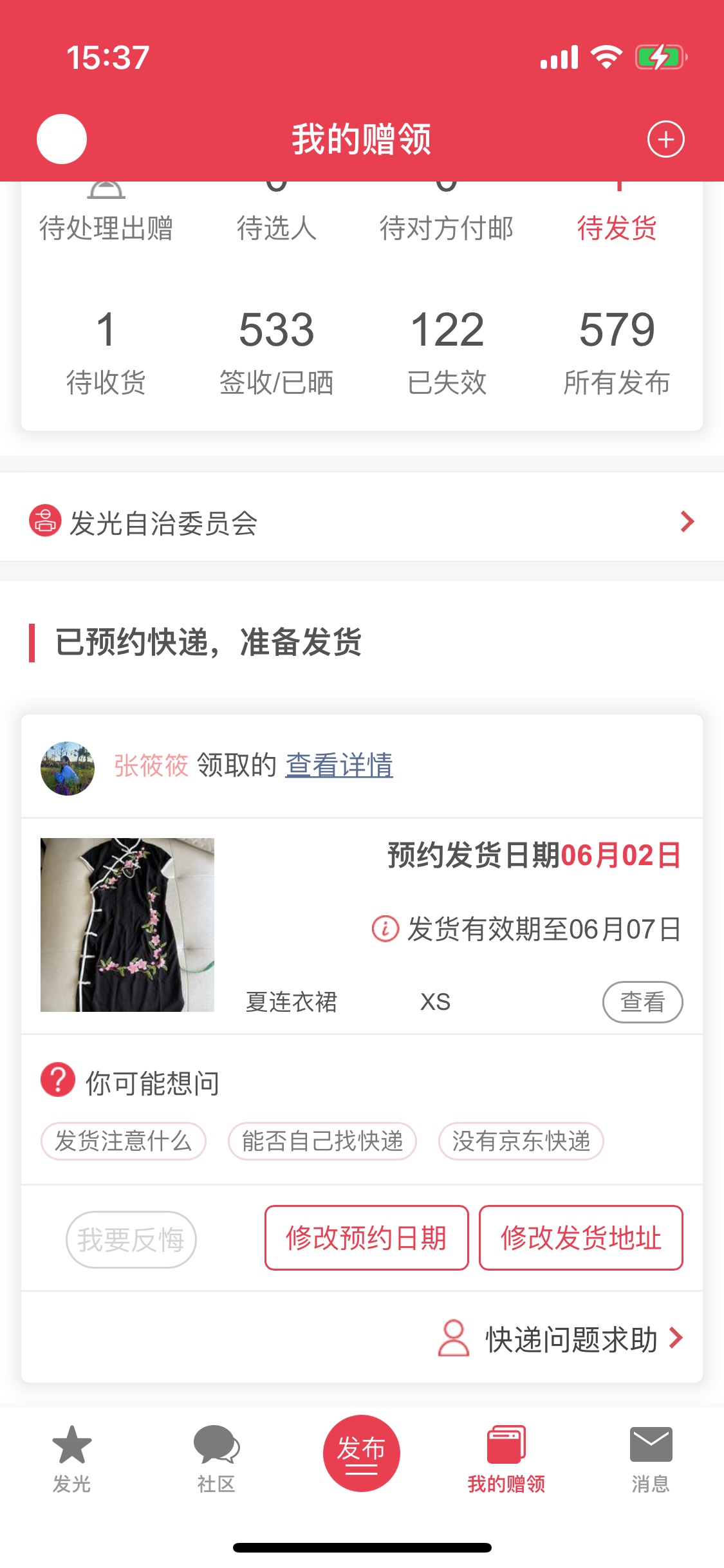Open the 夏连衣裙 item photo

pyautogui.click(x=127, y=924)
